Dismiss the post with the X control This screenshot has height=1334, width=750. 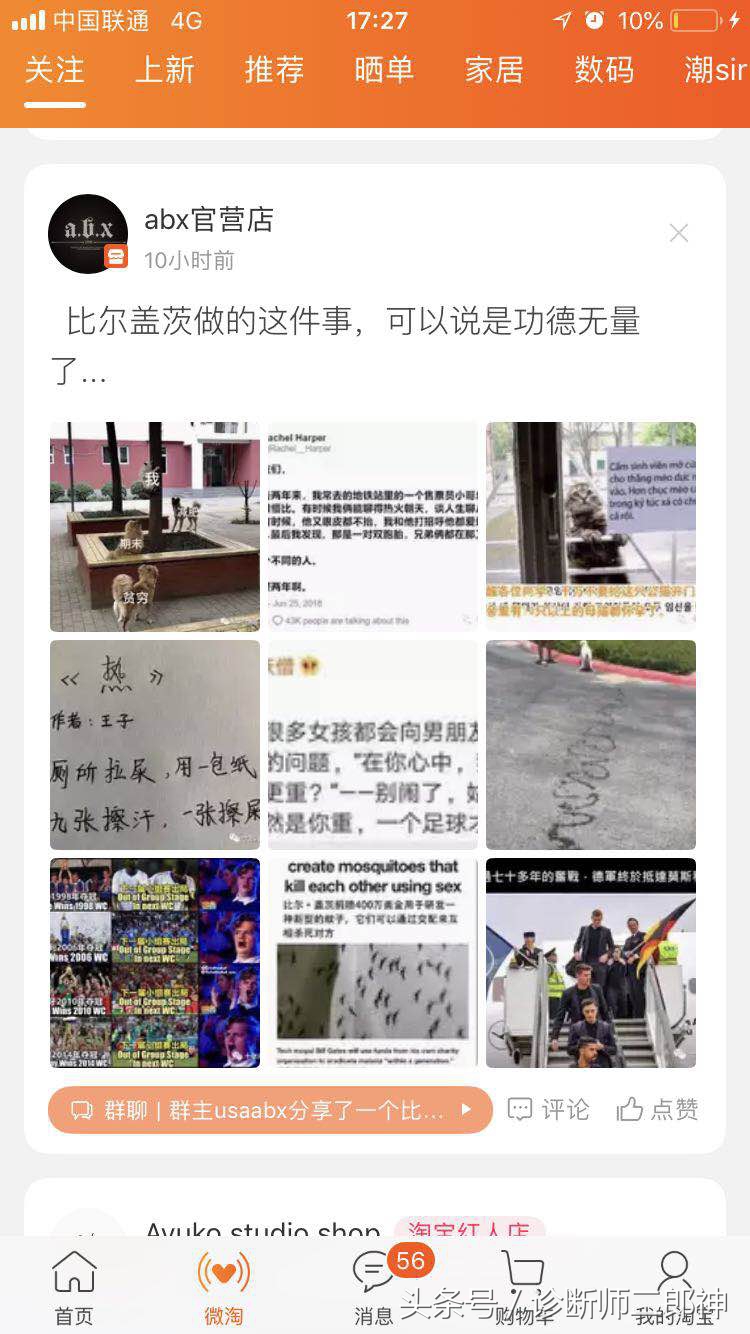[x=679, y=233]
